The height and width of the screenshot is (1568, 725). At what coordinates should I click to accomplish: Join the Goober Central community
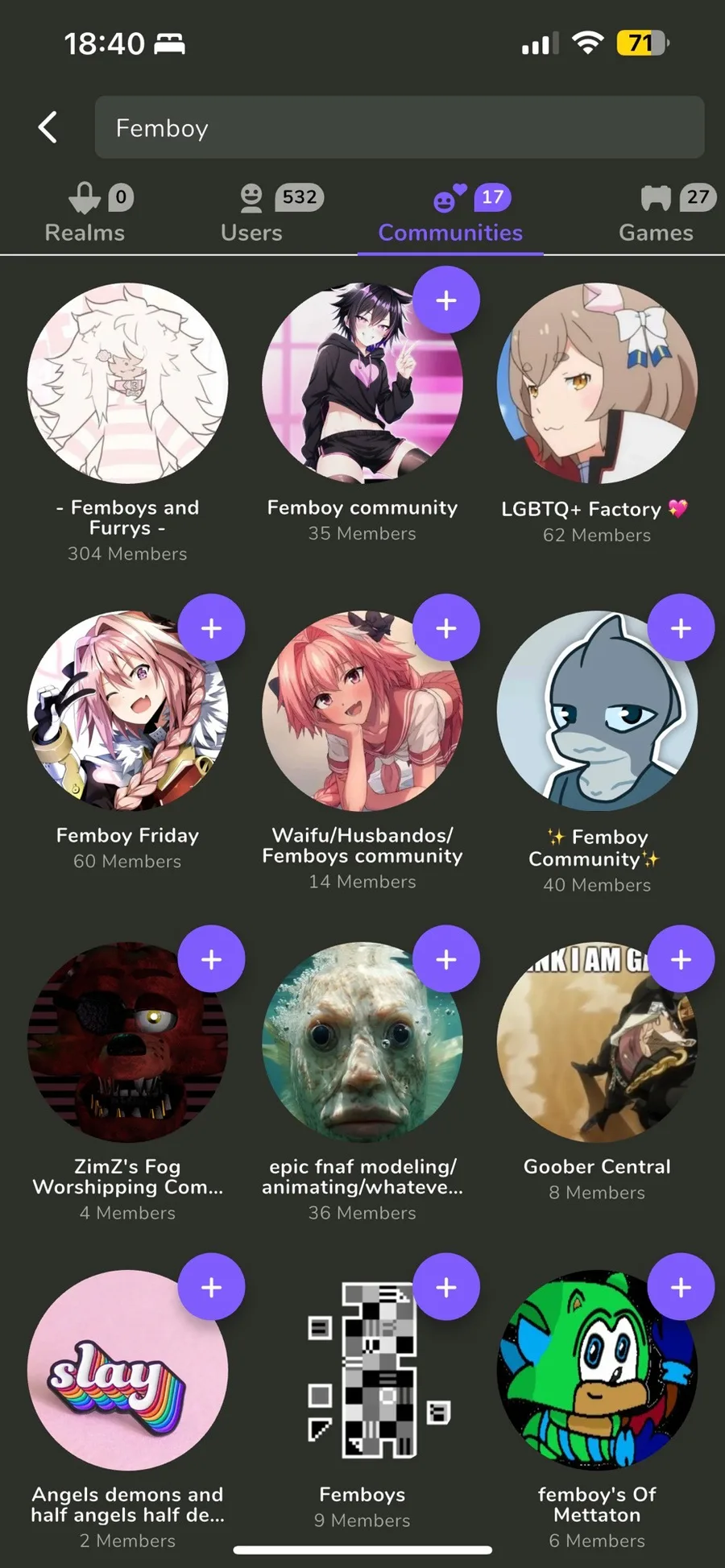pyautogui.click(x=681, y=959)
